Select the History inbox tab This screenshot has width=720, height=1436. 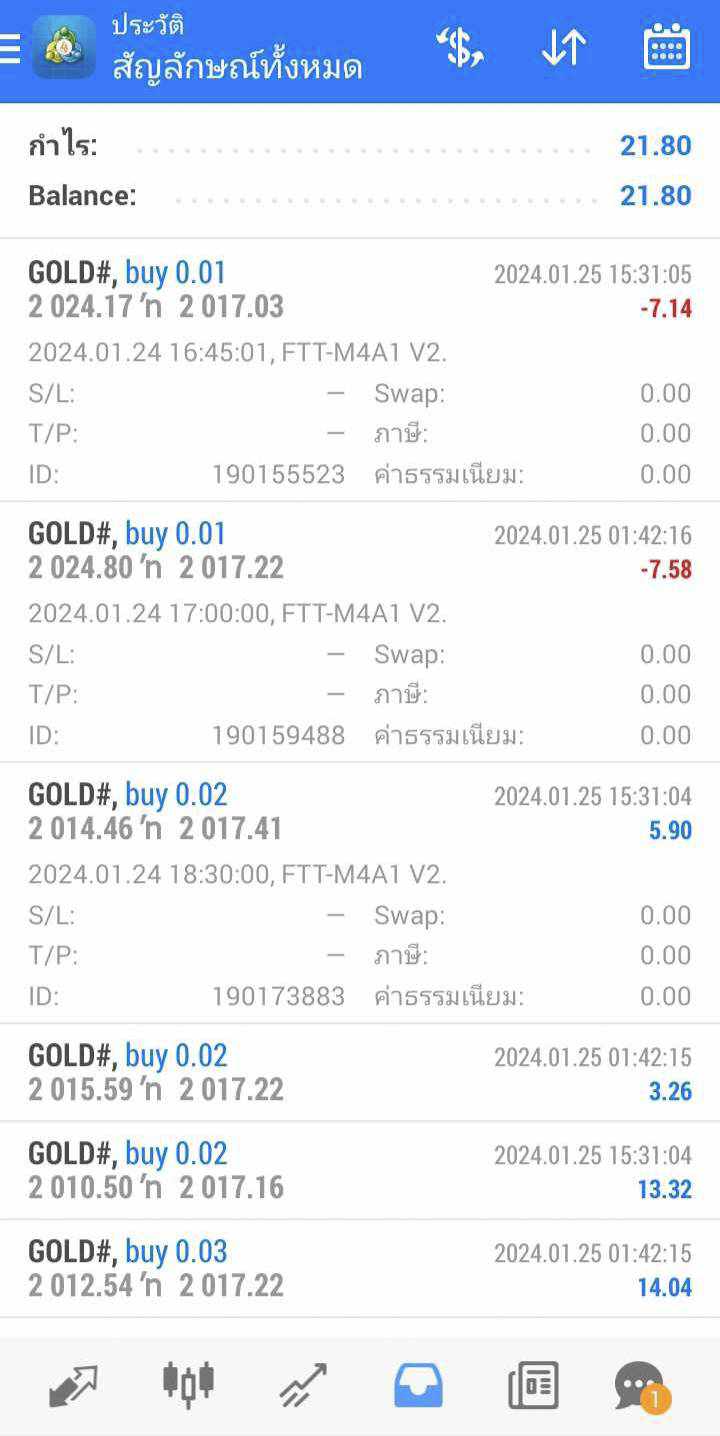(418, 1386)
